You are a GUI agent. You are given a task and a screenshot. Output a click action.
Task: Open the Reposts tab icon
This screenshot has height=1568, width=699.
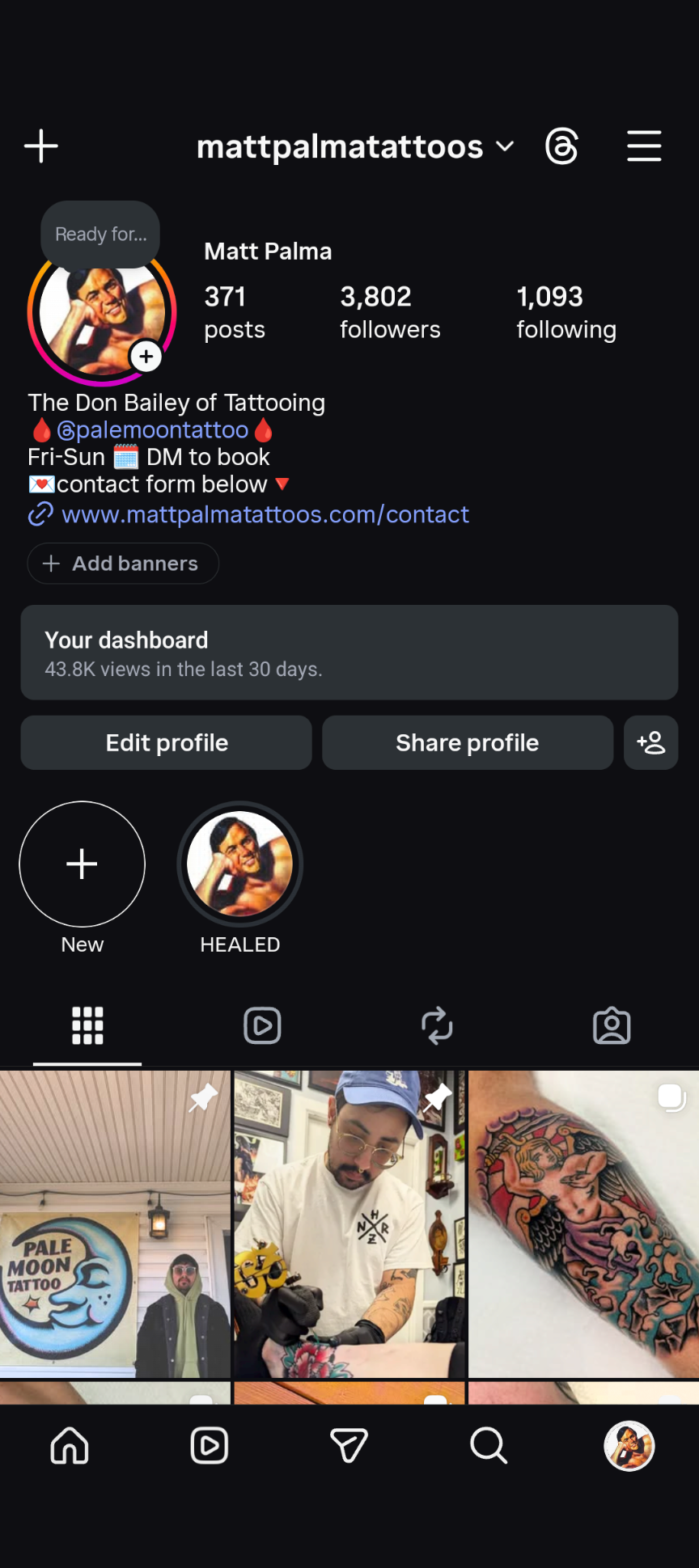click(x=437, y=1025)
